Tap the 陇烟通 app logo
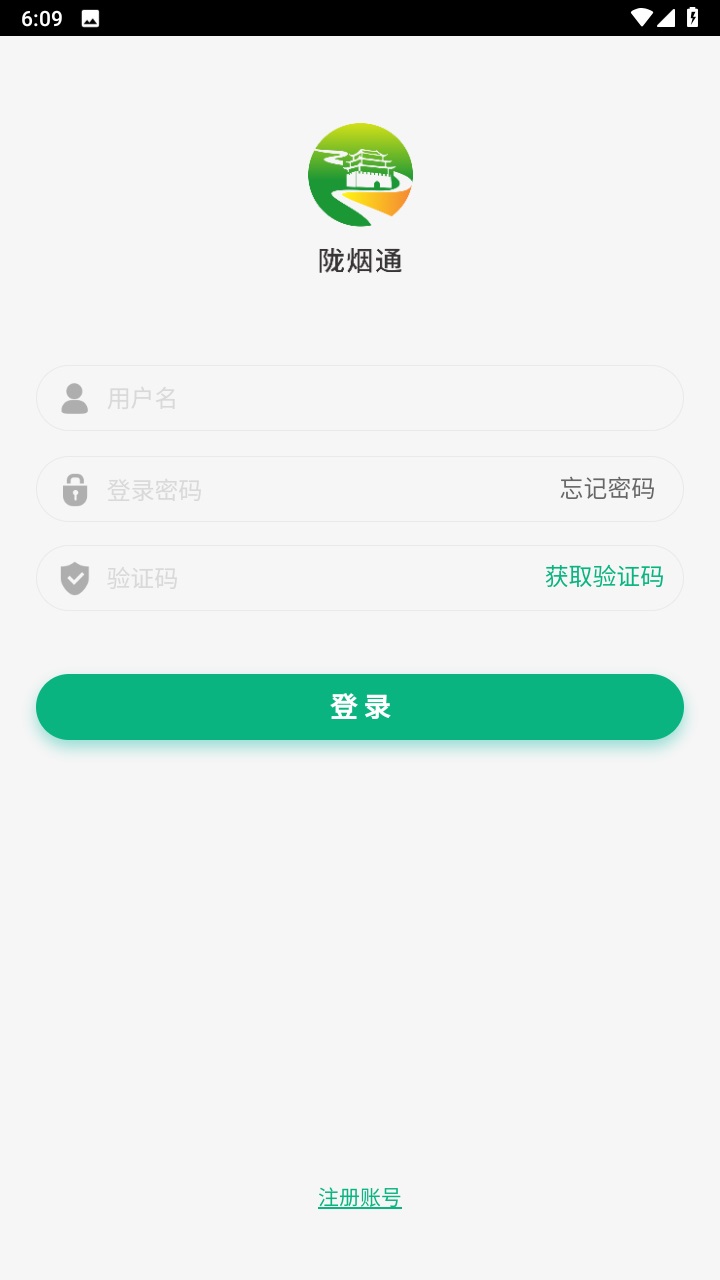 pos(360,174)
